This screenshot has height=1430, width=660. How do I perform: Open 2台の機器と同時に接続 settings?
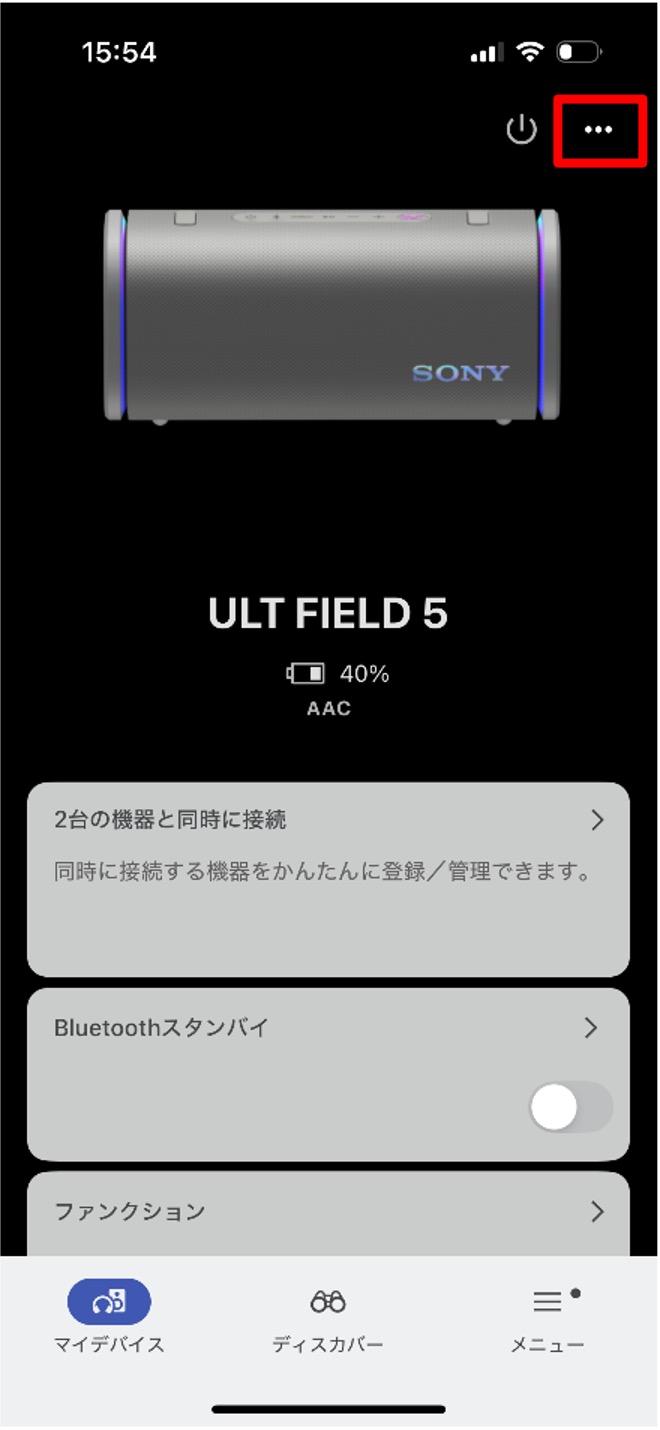(x=328, y=878)
